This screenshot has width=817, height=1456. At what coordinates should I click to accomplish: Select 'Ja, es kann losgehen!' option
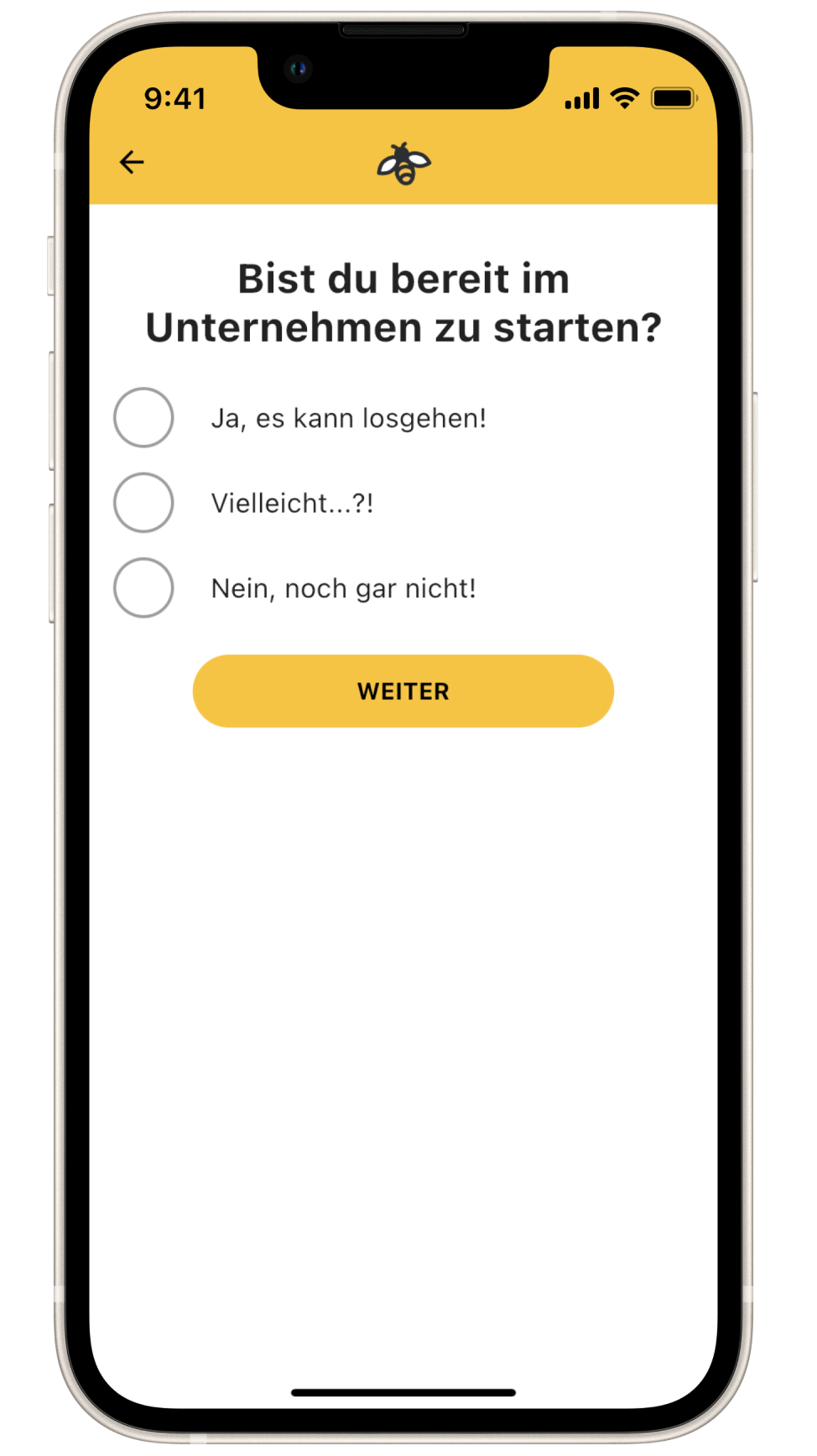(143, 417)
